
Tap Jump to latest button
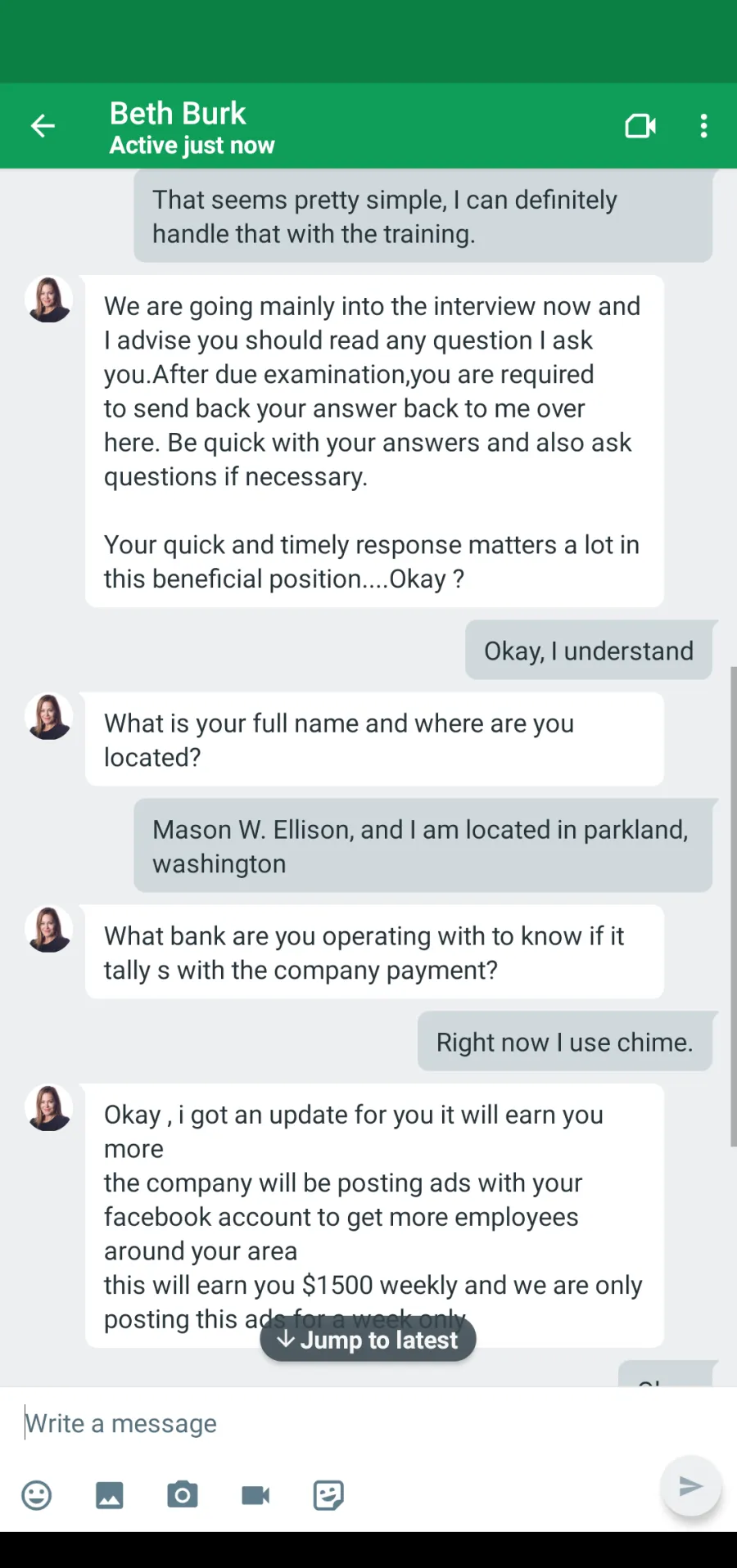(x=368, y=1340)
